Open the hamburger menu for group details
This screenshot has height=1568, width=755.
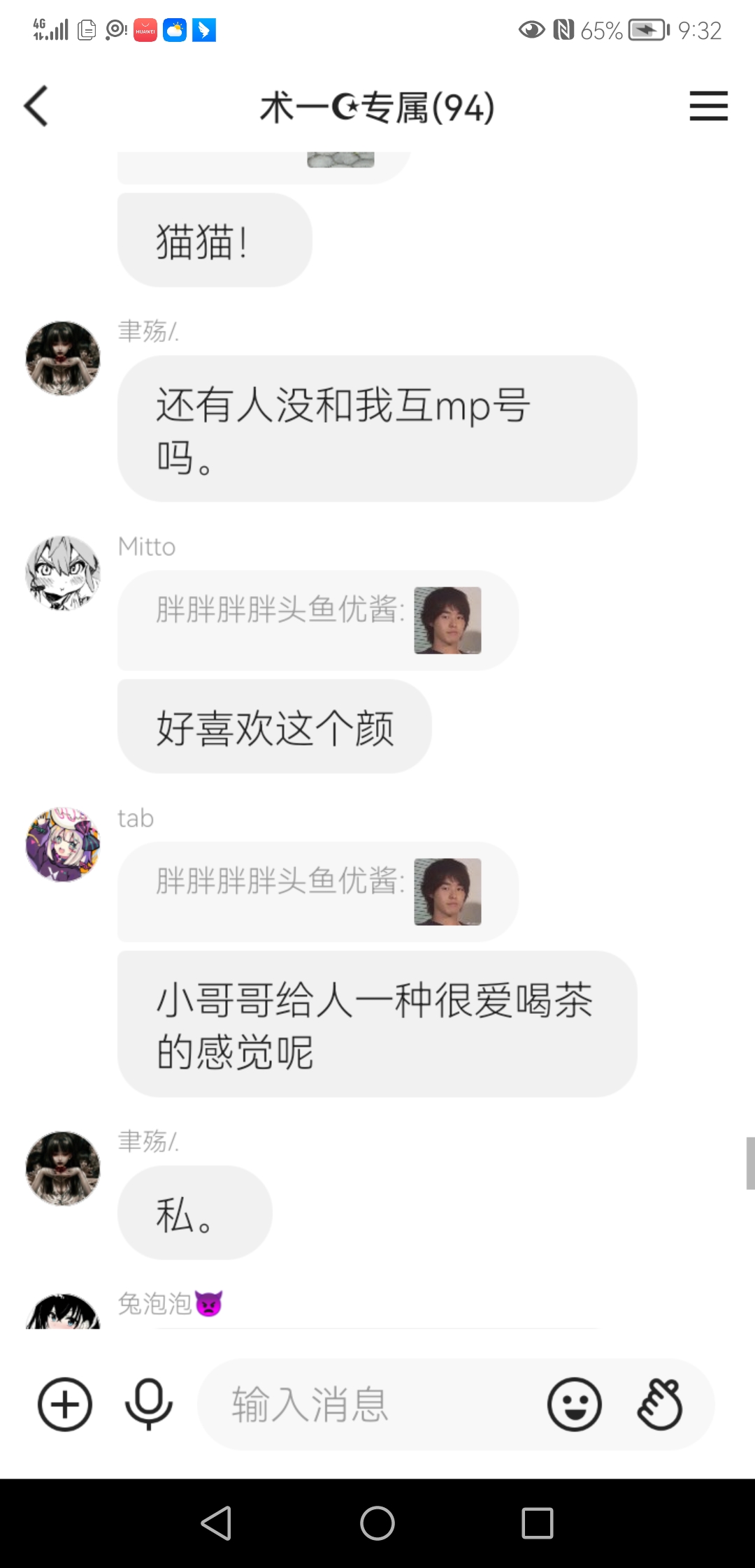coord(708,106)
